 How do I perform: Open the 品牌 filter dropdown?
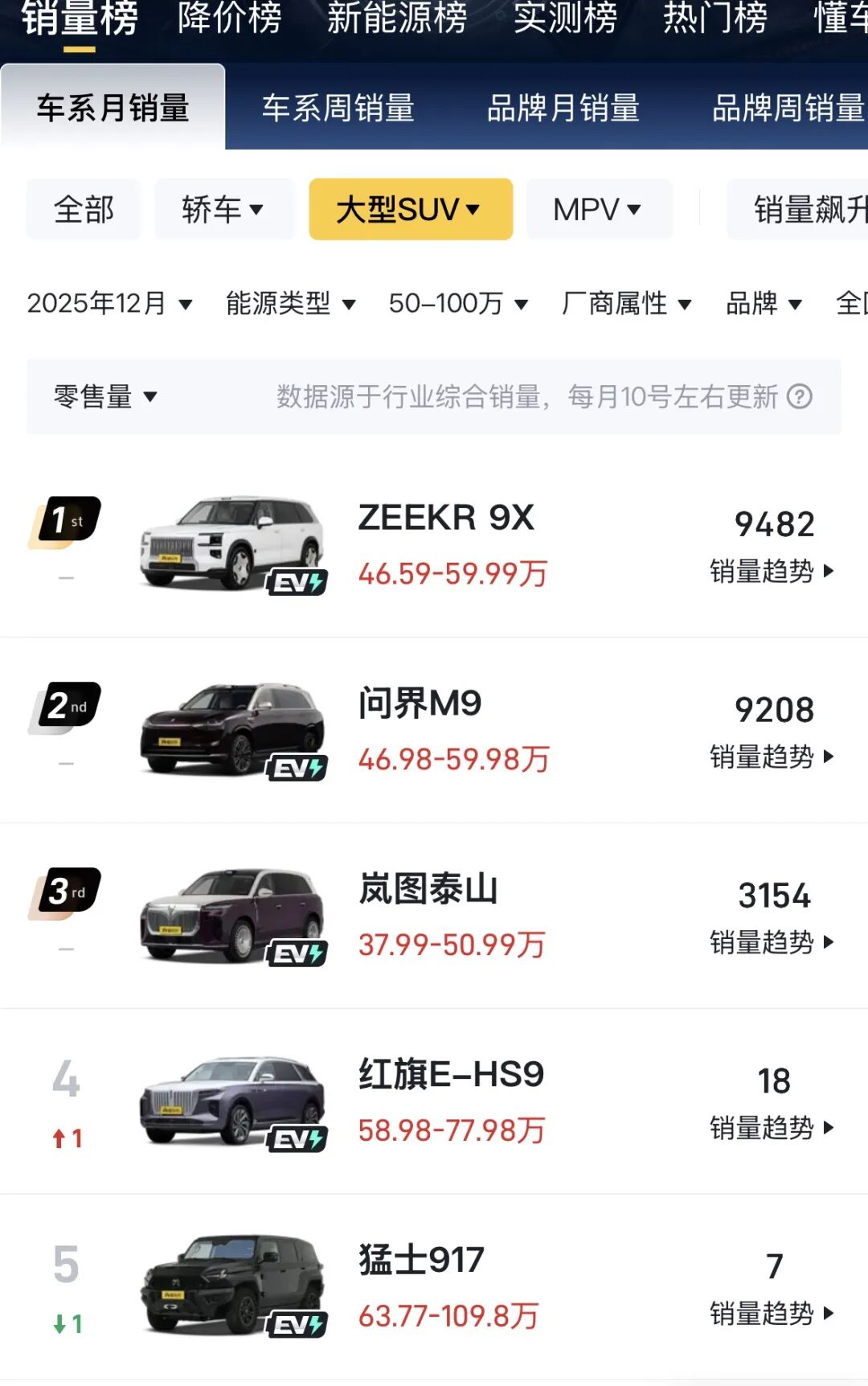click(764, 304)
